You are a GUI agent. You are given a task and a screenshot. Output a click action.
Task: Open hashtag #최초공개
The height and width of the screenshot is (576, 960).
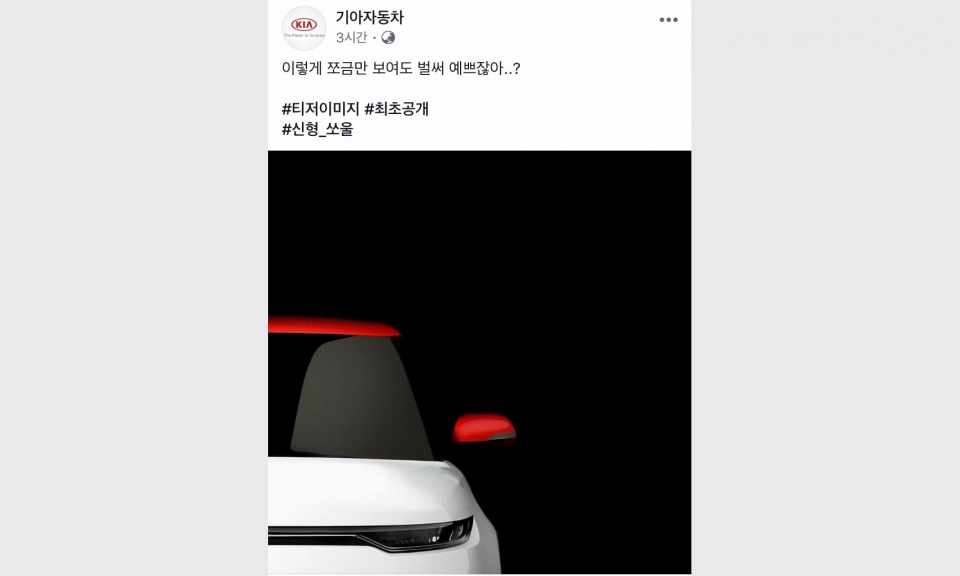396,109
